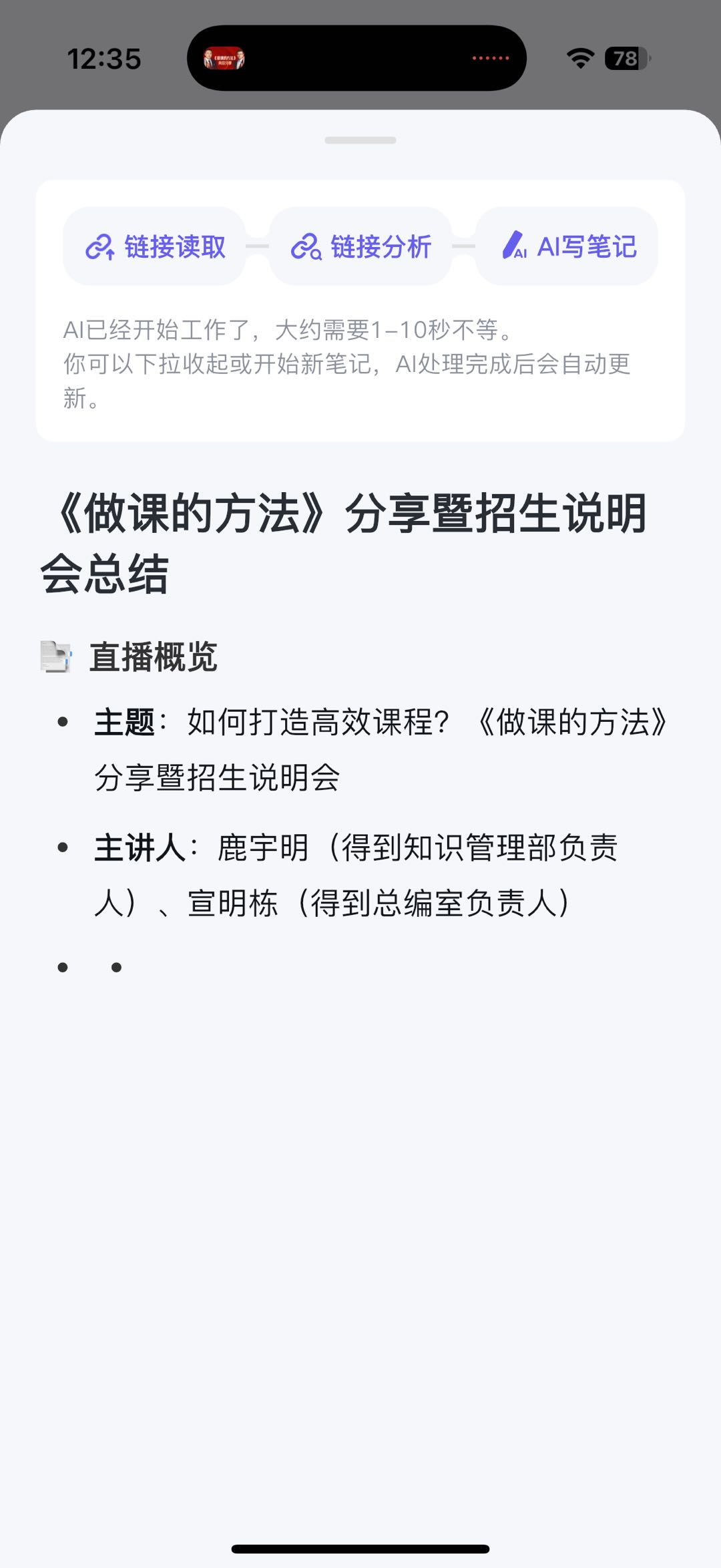The width and height of the screenshot is (721, 1568).
Task: Tap the 链接读取 step chip
Action: click(x=154, y=246)
